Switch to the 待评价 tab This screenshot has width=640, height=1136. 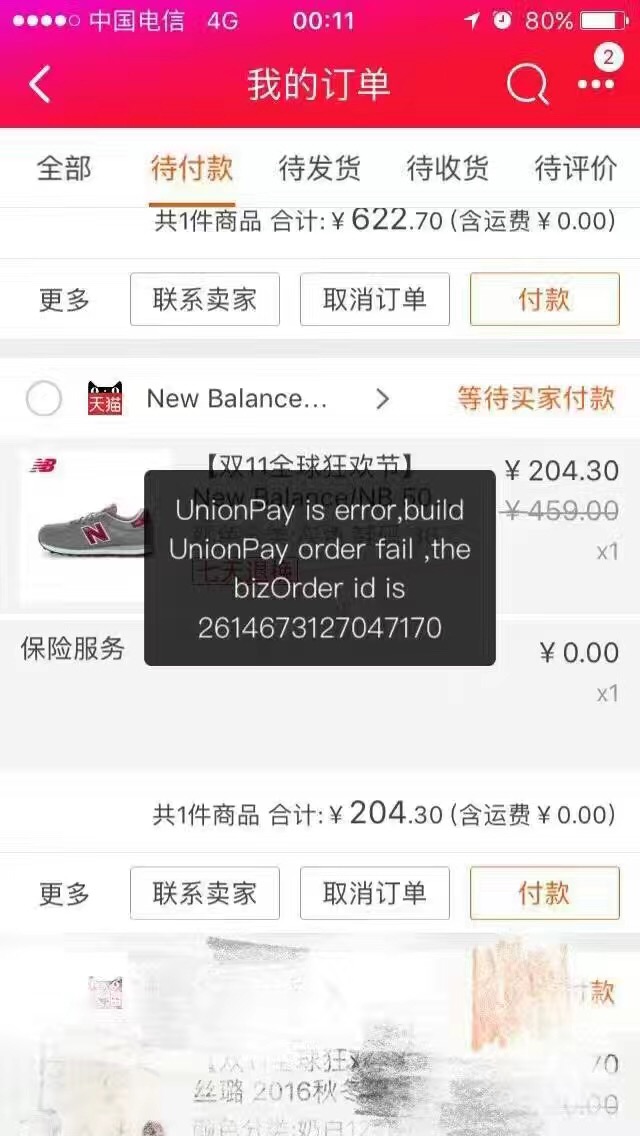pyautogui.click(x=575, y=168)
